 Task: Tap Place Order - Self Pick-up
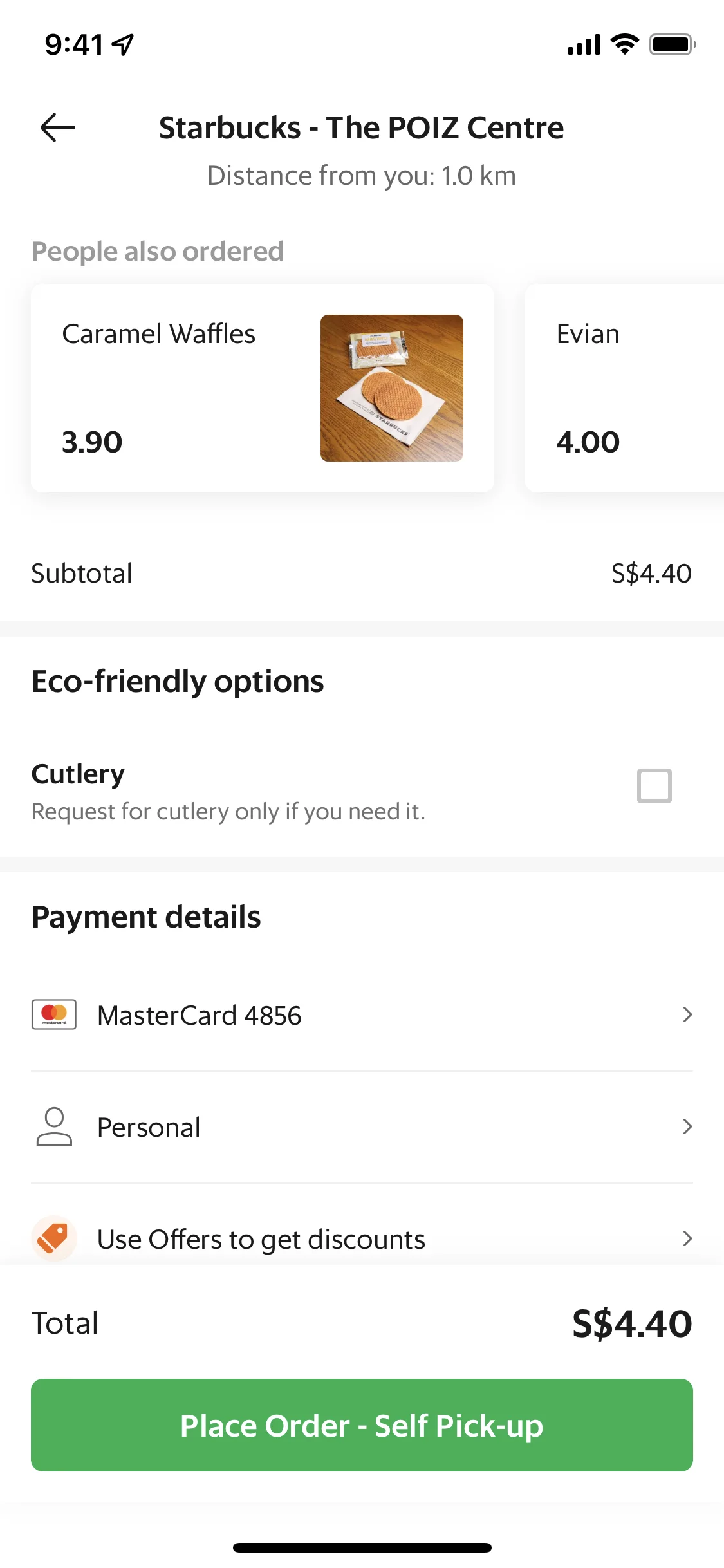[x=362, y=1425]
